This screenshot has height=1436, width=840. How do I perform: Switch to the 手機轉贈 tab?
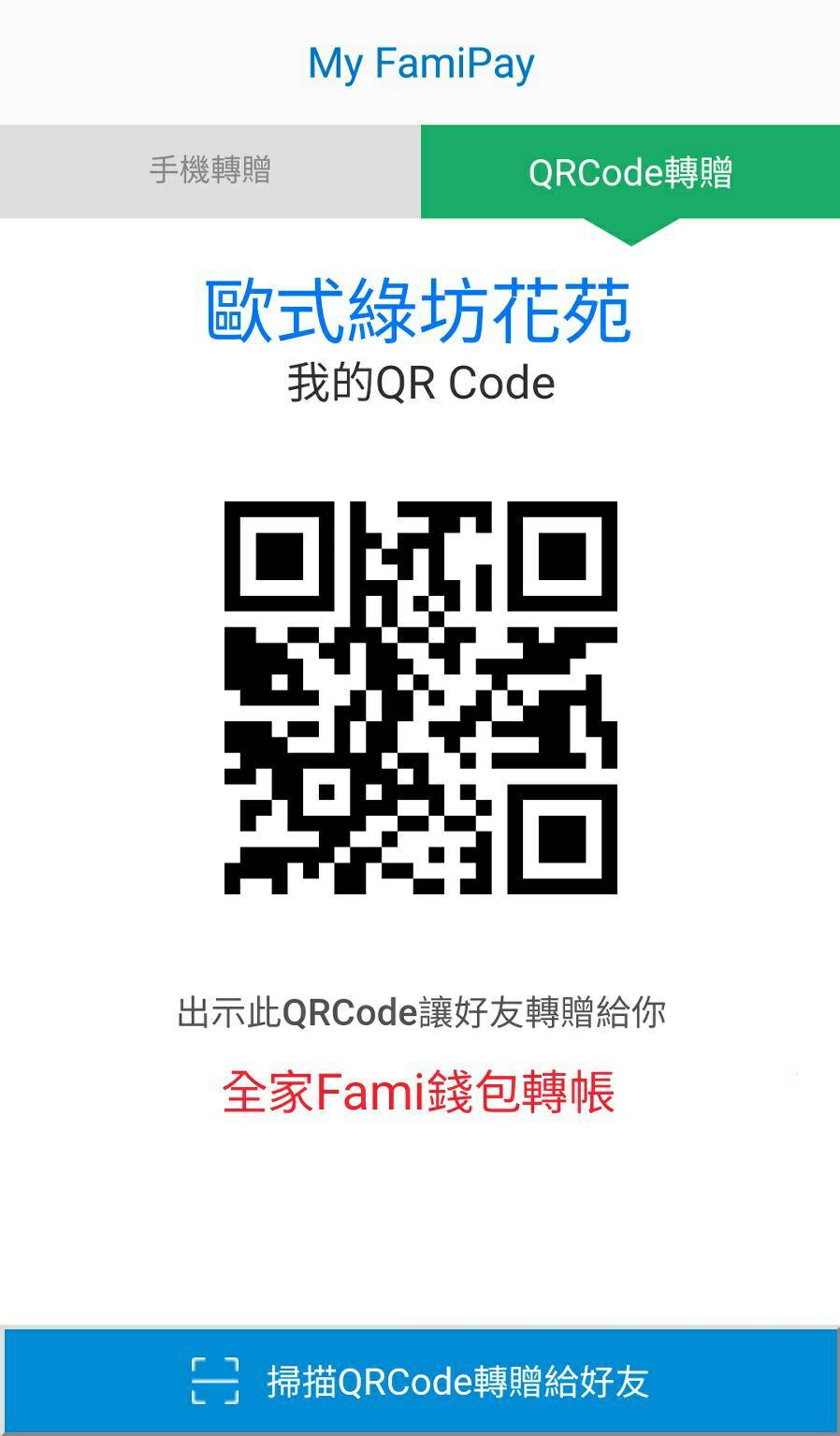point(210,171)
